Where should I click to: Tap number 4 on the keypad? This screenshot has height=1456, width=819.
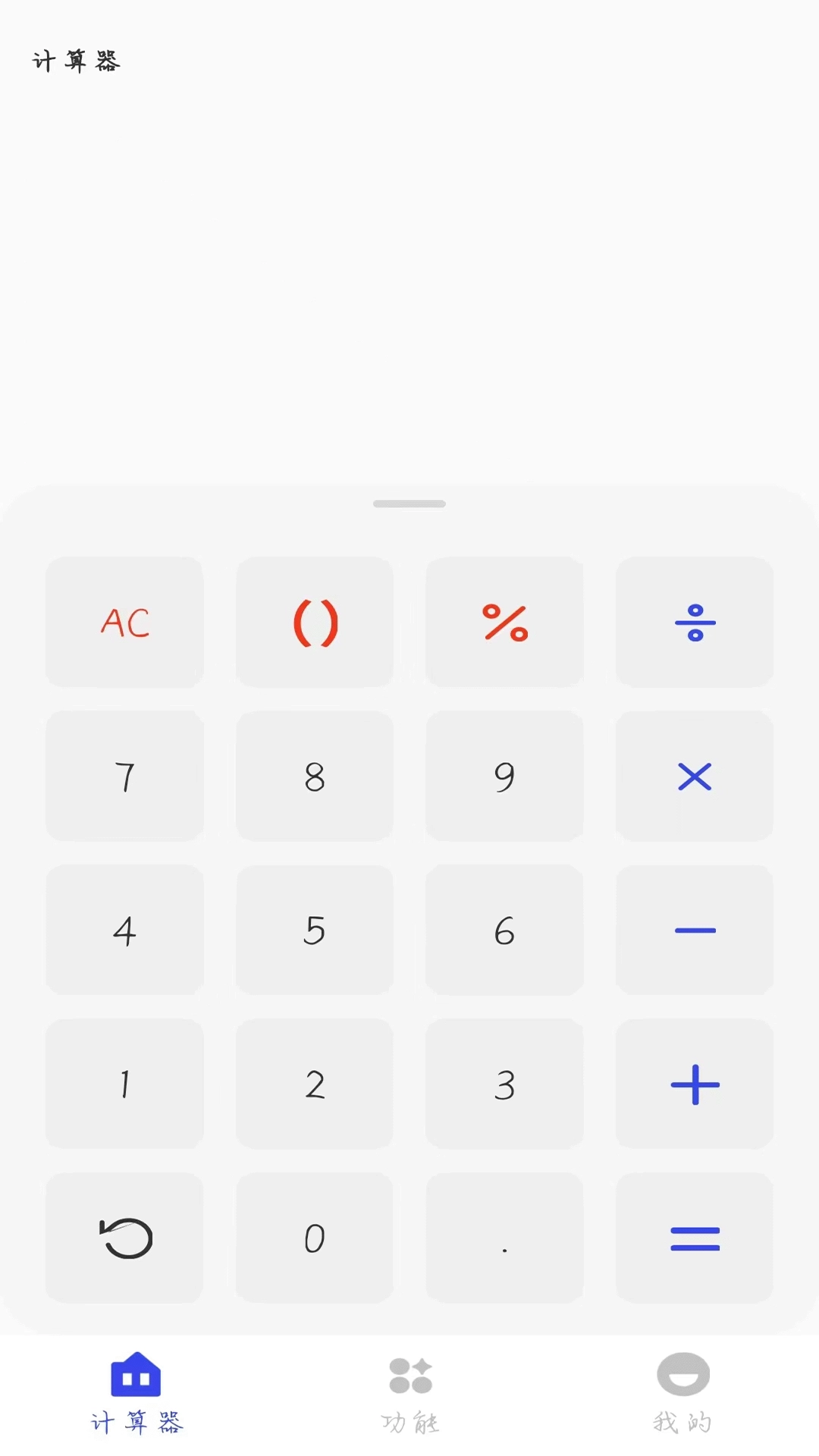[125, 930]
